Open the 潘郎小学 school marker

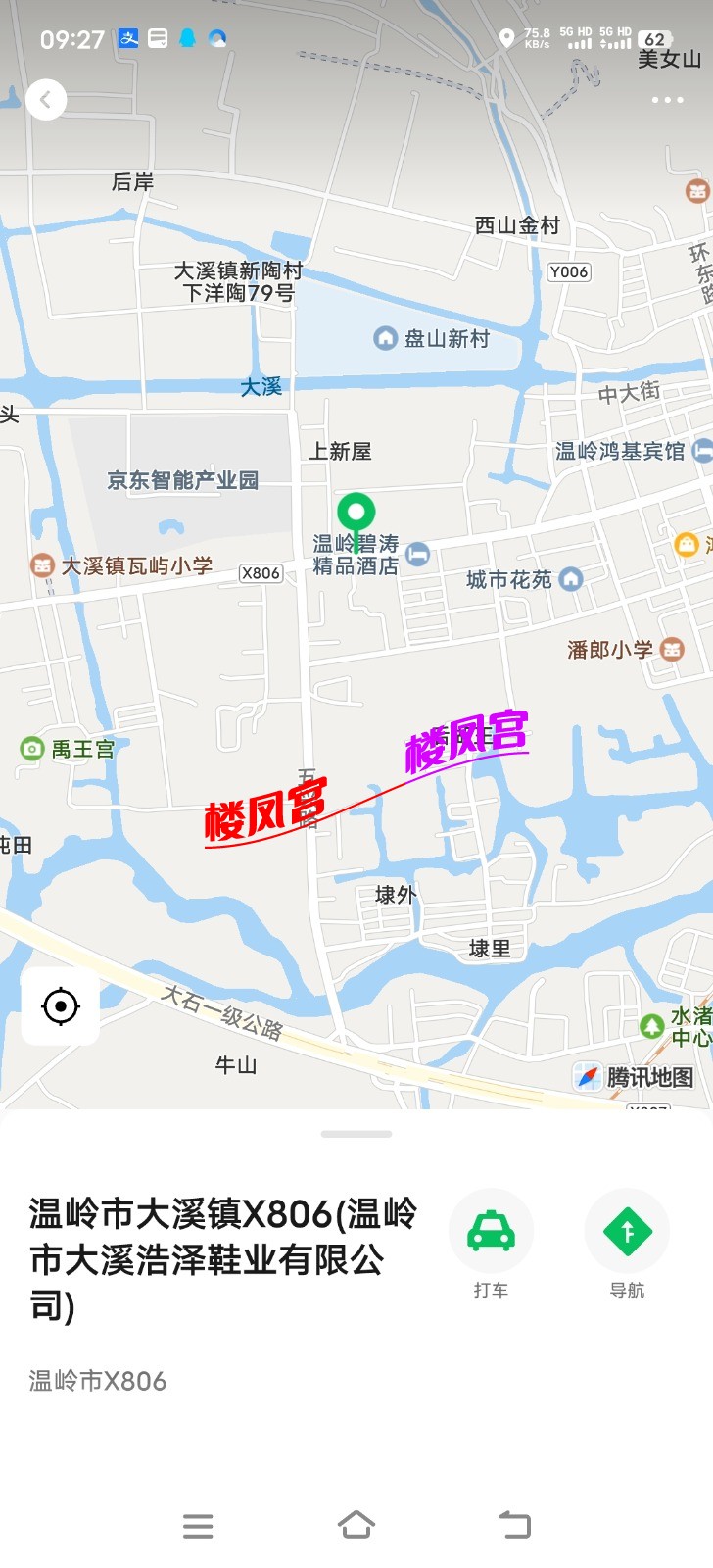coord(672,649)
